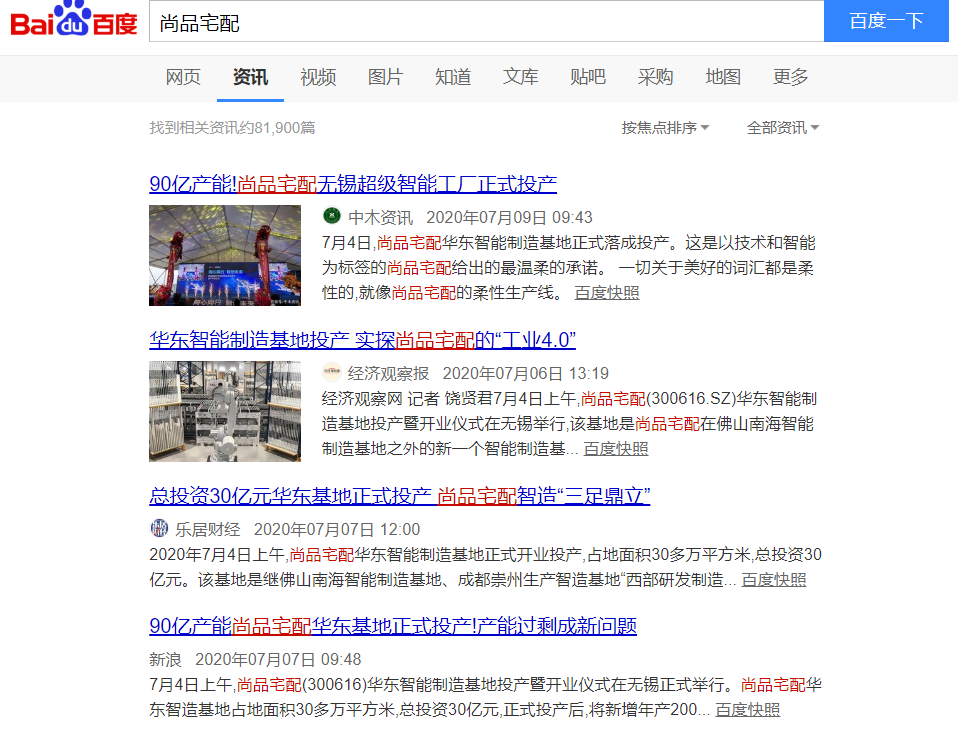Open the 华东智能制造基地投产 工业4.0 article
This screenshot has width=958, height=739.
click(362, 340)
